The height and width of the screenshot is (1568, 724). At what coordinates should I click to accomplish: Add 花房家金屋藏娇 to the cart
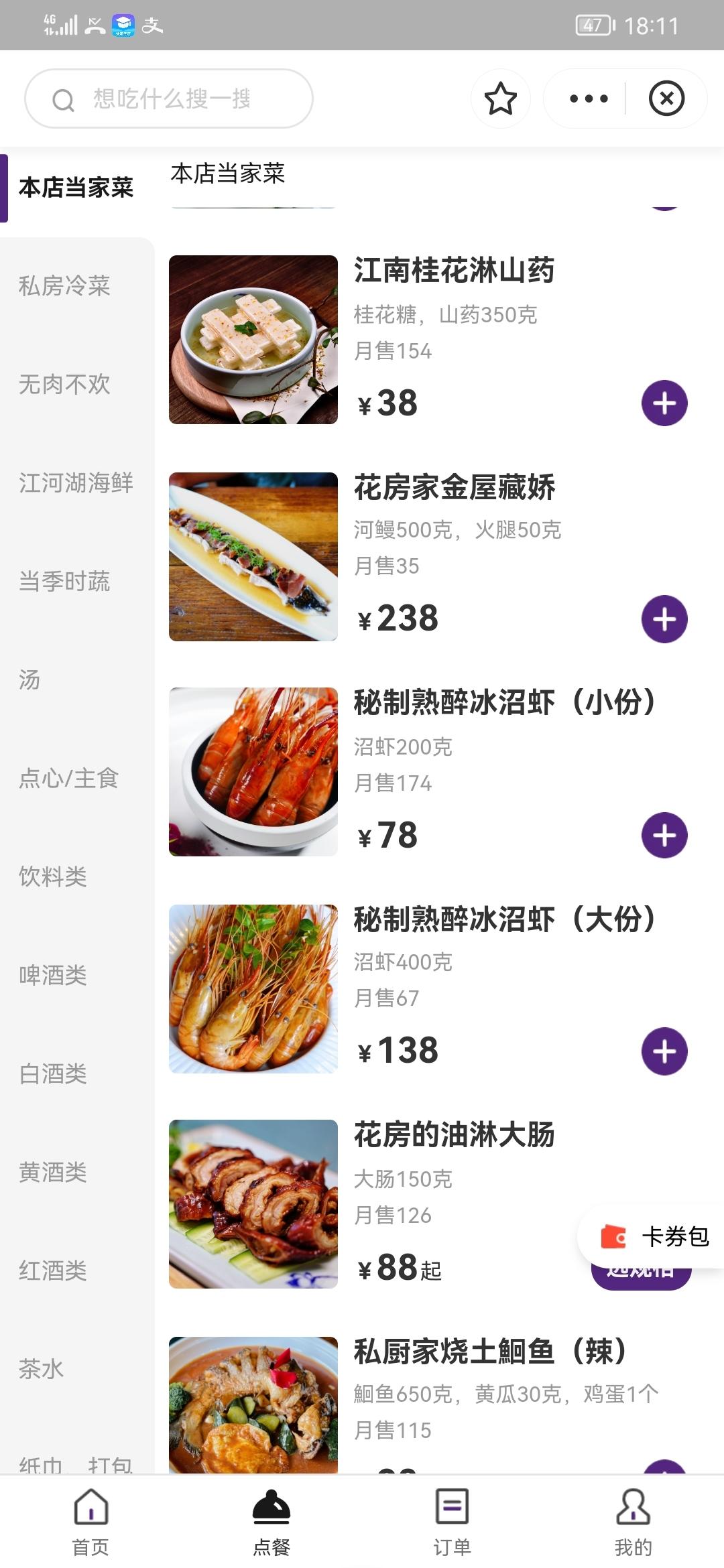pos(664,619)
